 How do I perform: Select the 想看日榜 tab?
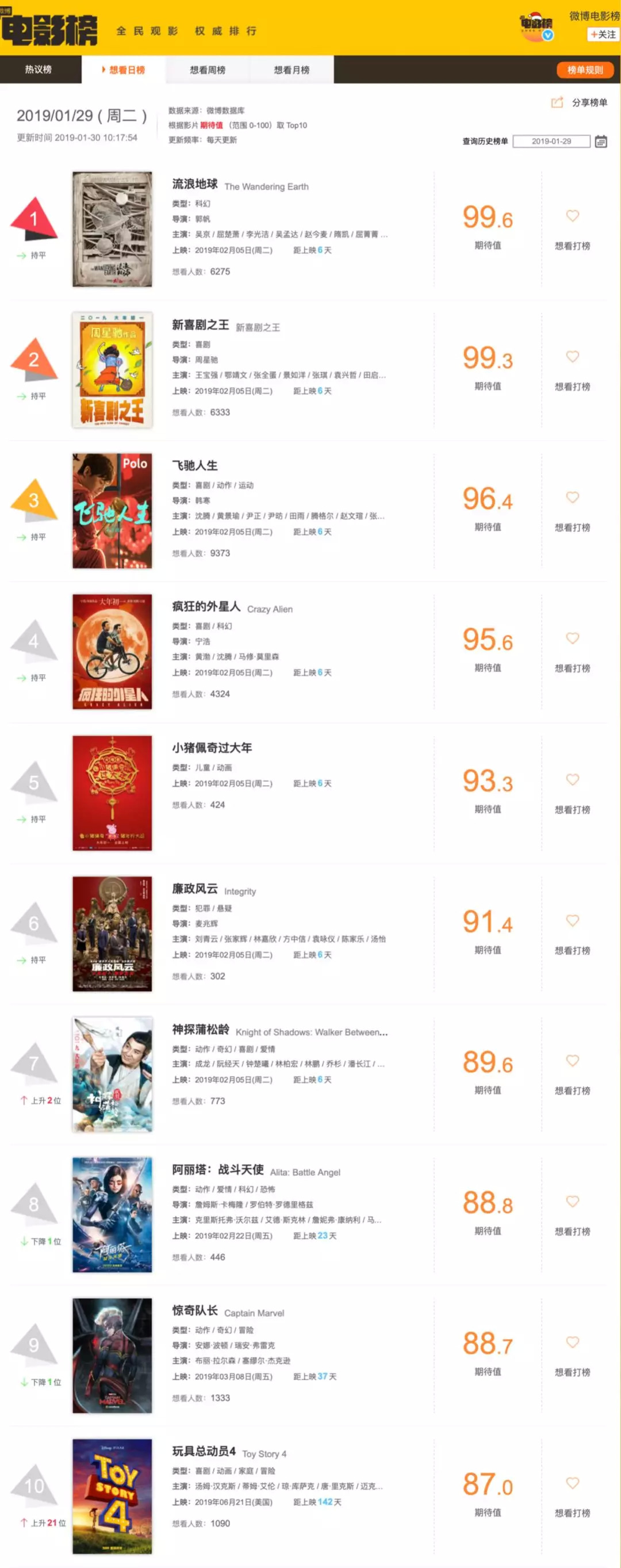pyautogui.click(x=124, y=70)
